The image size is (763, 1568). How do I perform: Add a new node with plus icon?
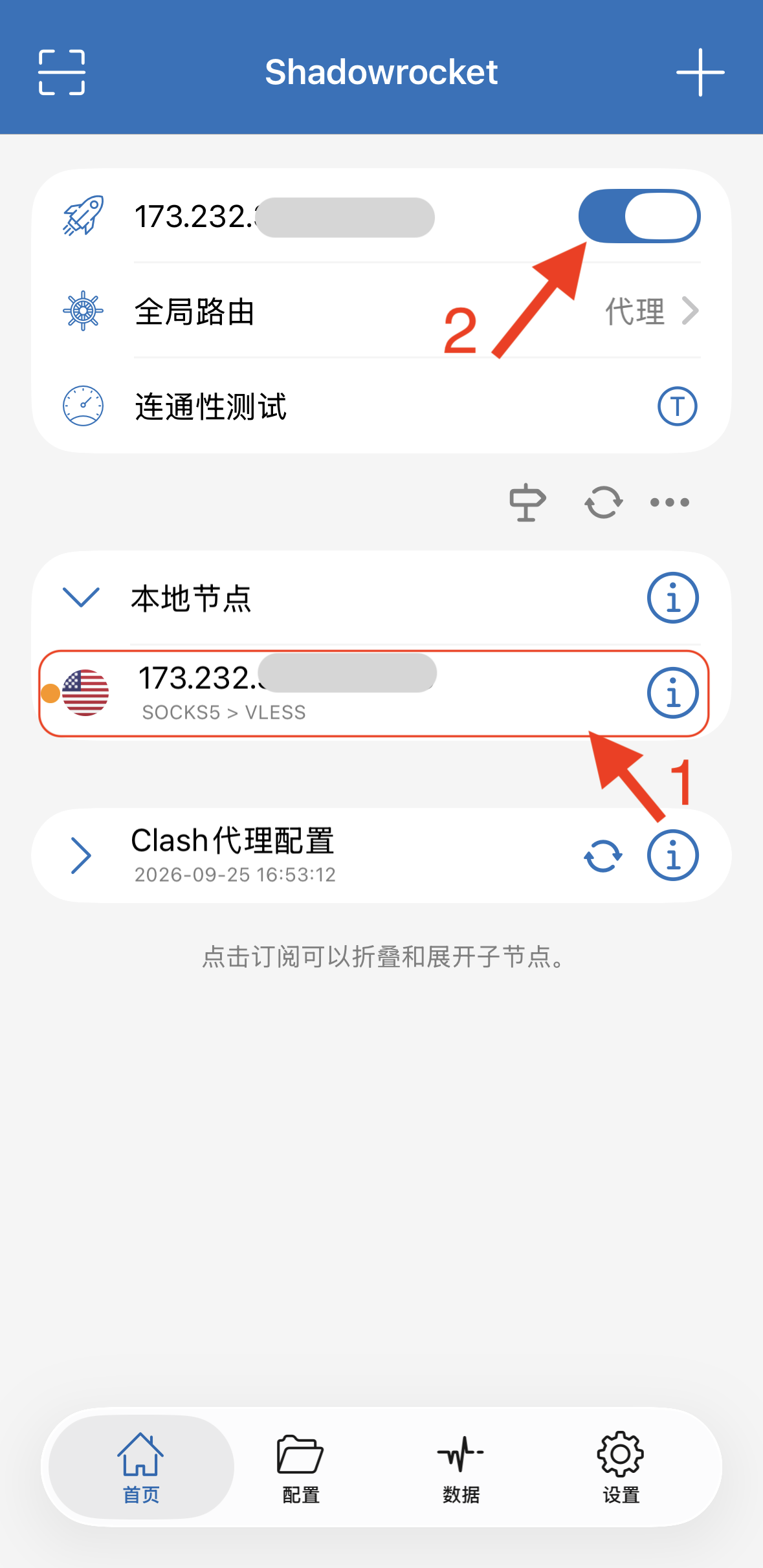(700, 72)
